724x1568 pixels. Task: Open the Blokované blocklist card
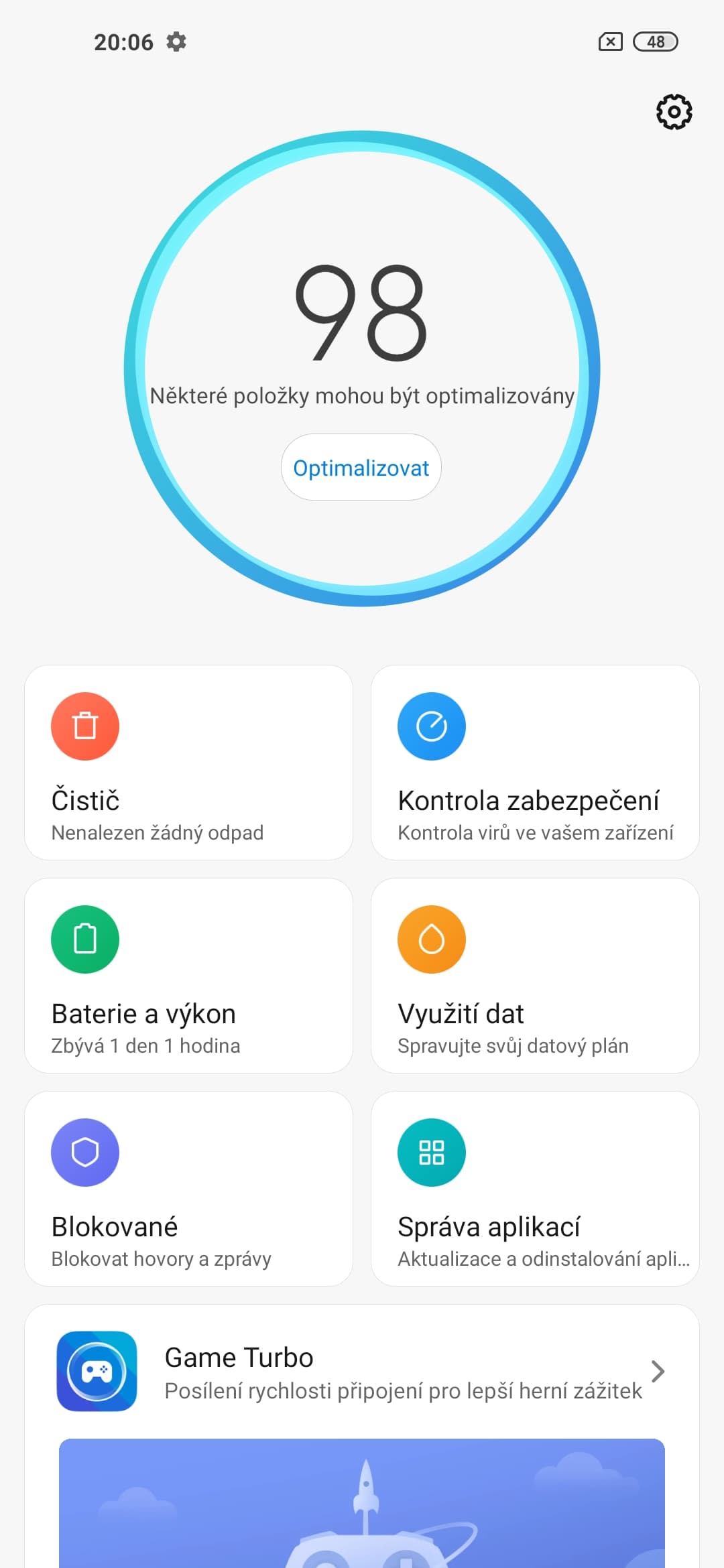click(x=188, y=1189)
